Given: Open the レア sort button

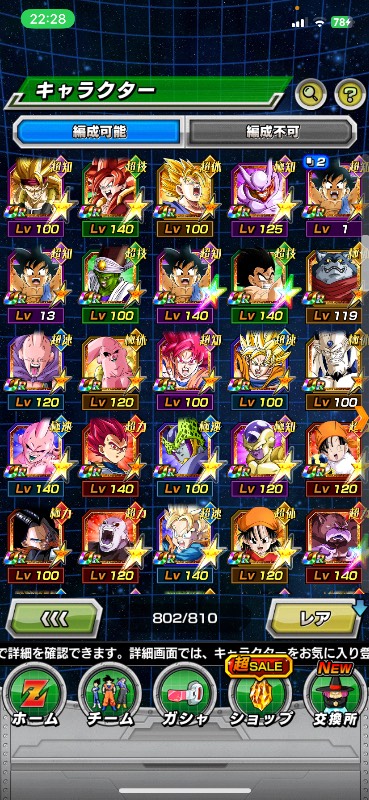Looking at the screenshot, I should 315,618.
